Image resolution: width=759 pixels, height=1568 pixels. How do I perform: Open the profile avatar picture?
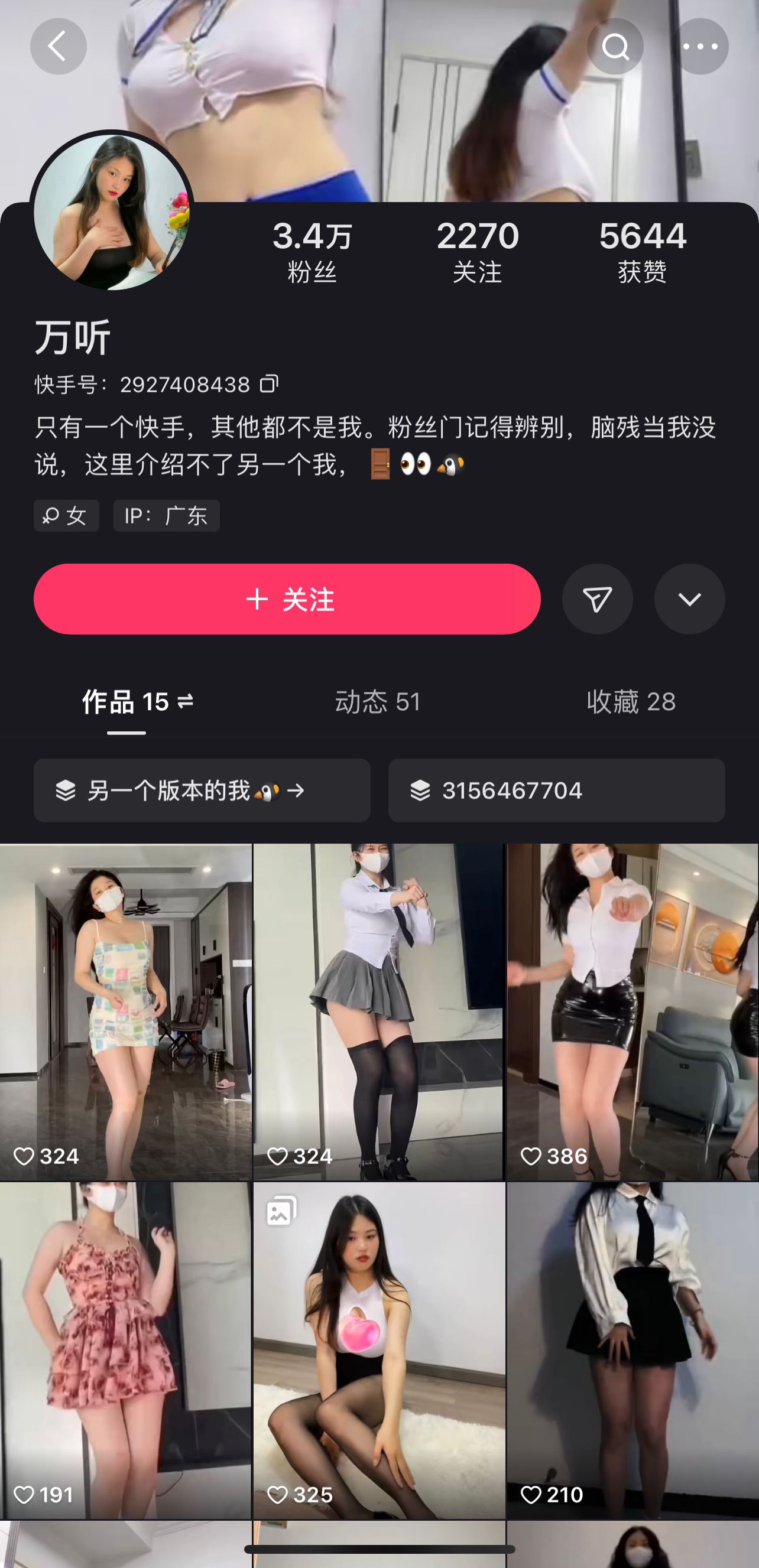pyautogui.click(x=112, y=212)
